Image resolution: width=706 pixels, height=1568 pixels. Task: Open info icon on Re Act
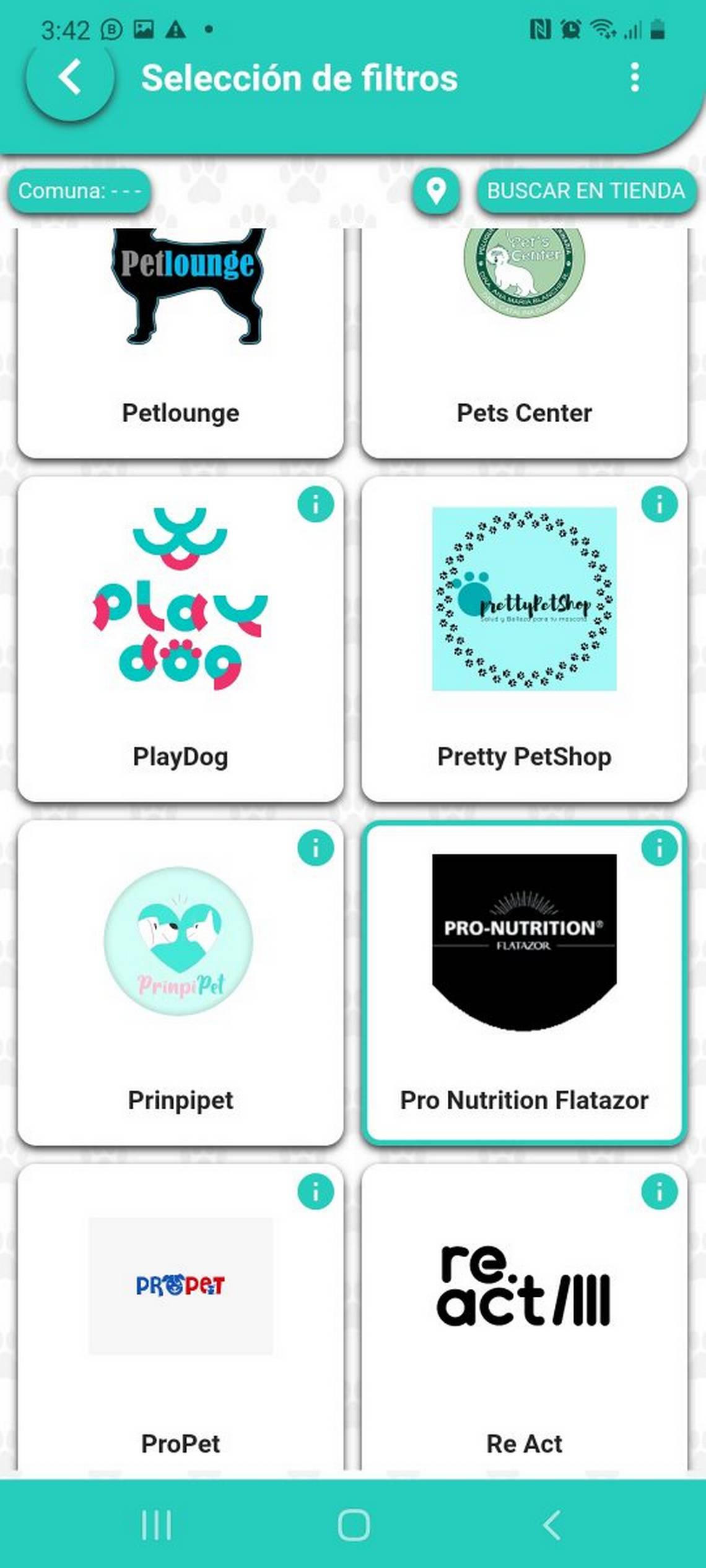[659, 1192]
